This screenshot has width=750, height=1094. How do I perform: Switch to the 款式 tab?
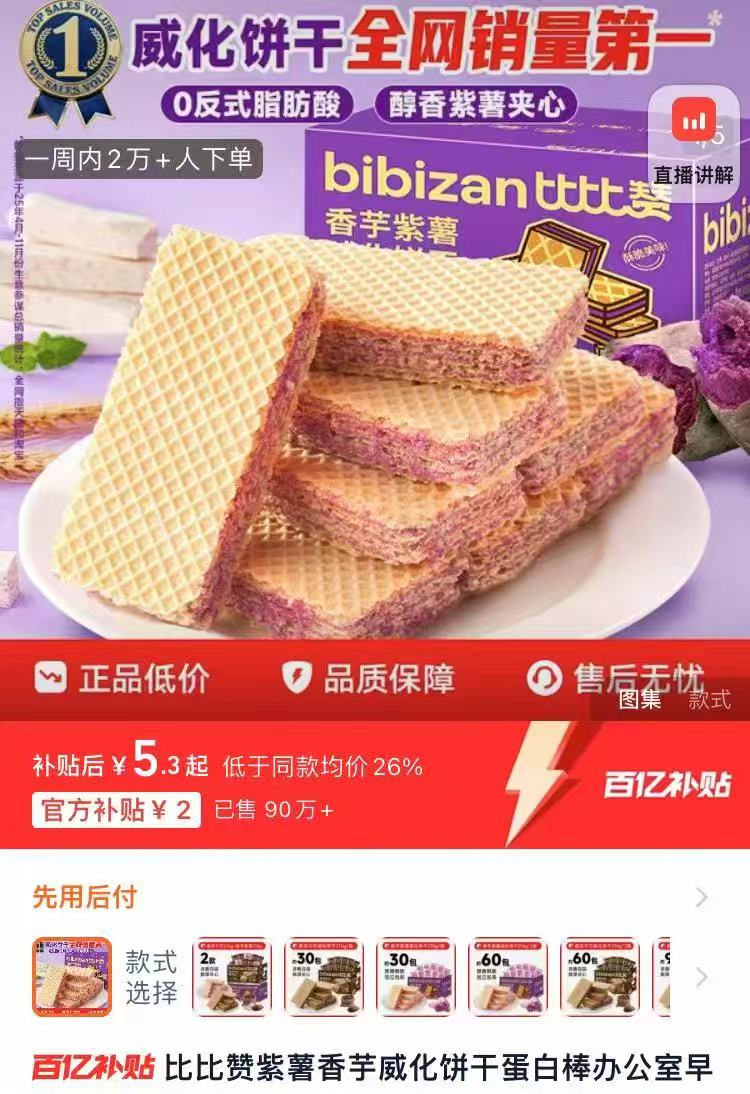click(x=709, y=699)
